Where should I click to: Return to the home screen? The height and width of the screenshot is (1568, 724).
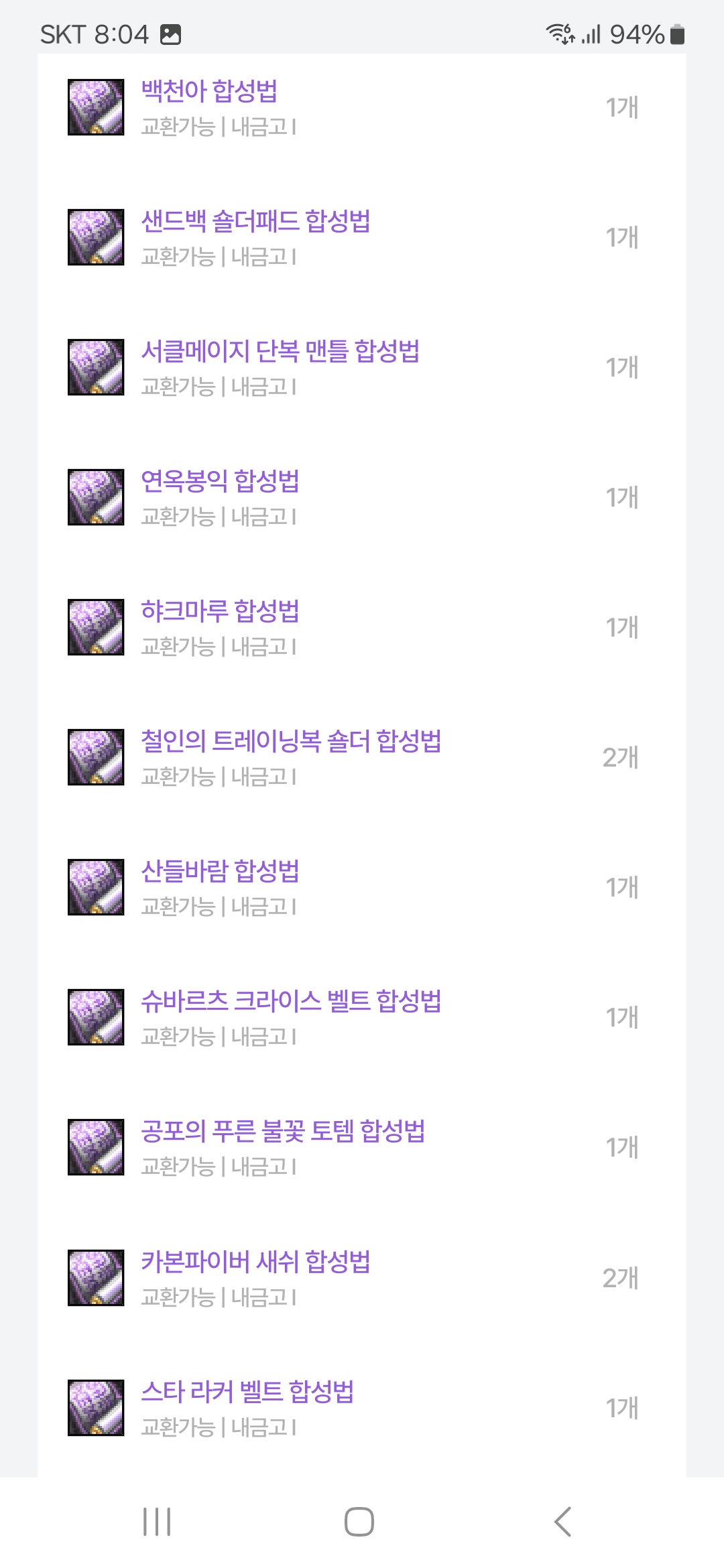click(x=359, y=1522)
